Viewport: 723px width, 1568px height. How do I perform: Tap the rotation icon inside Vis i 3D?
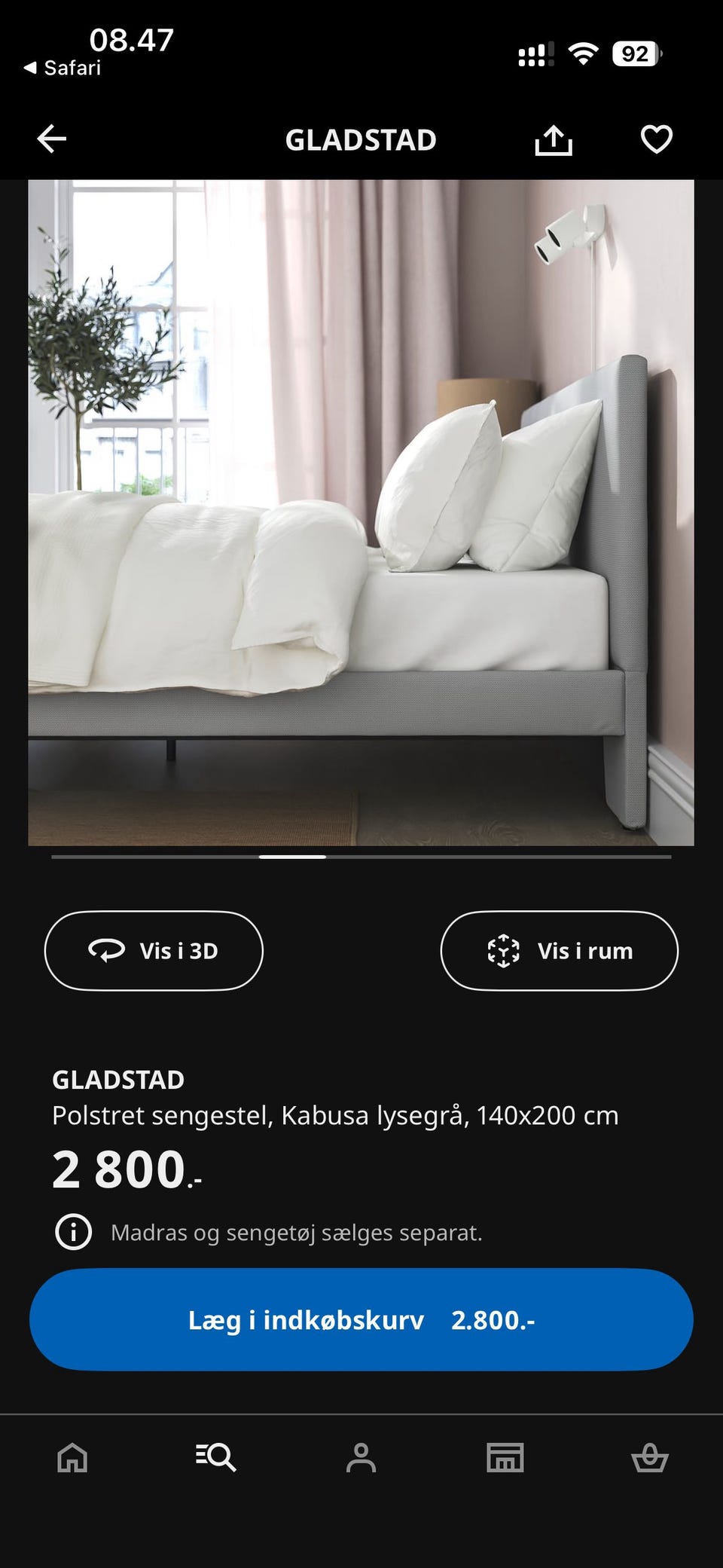pyautogui.click(x=105, y=950)
